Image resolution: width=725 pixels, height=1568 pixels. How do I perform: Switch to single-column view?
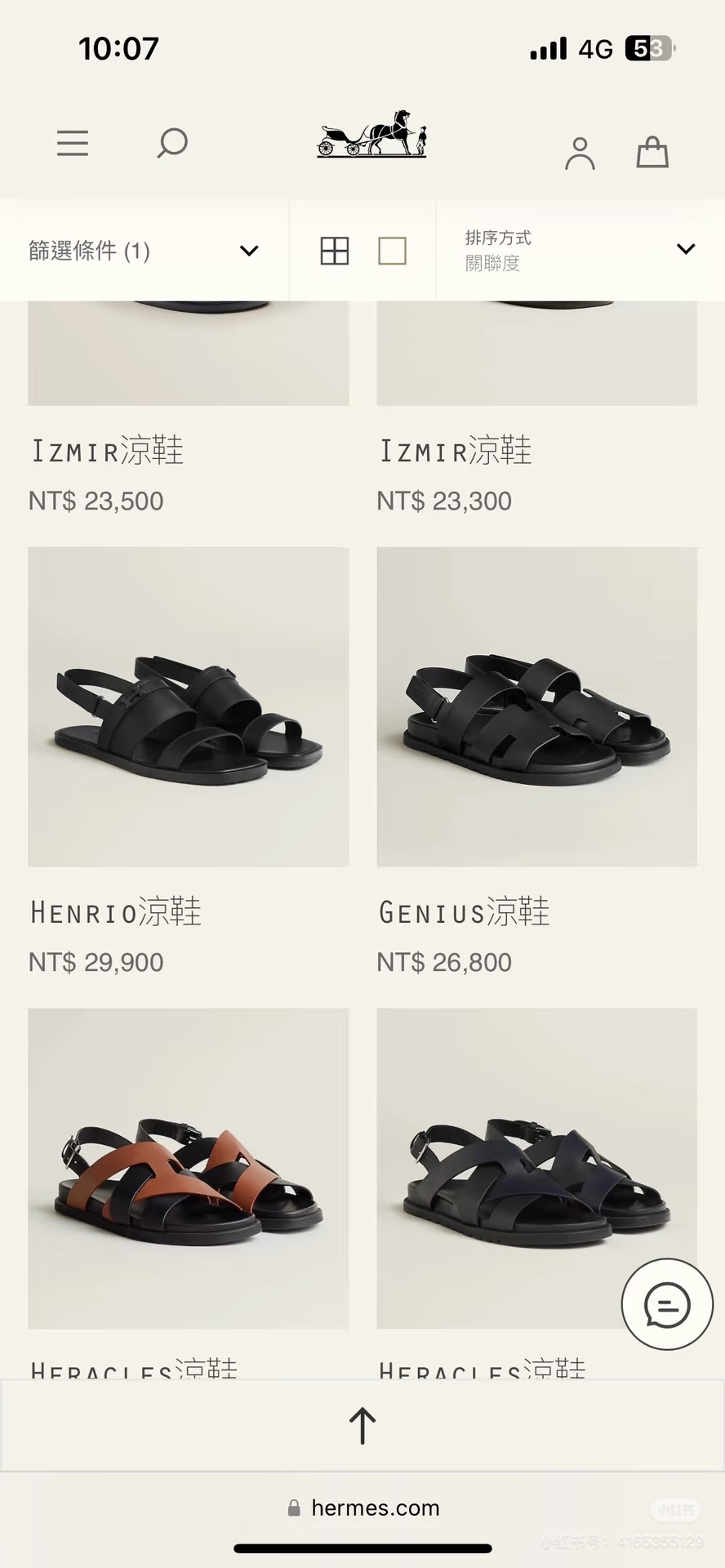coord(392,251)
